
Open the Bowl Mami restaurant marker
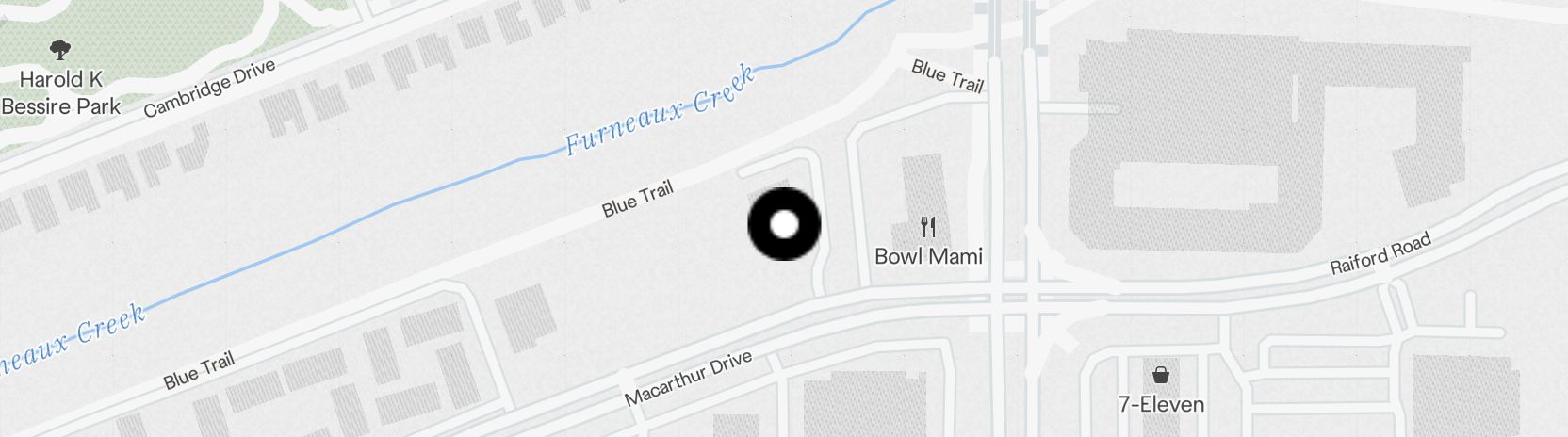(x=928, y=227)
